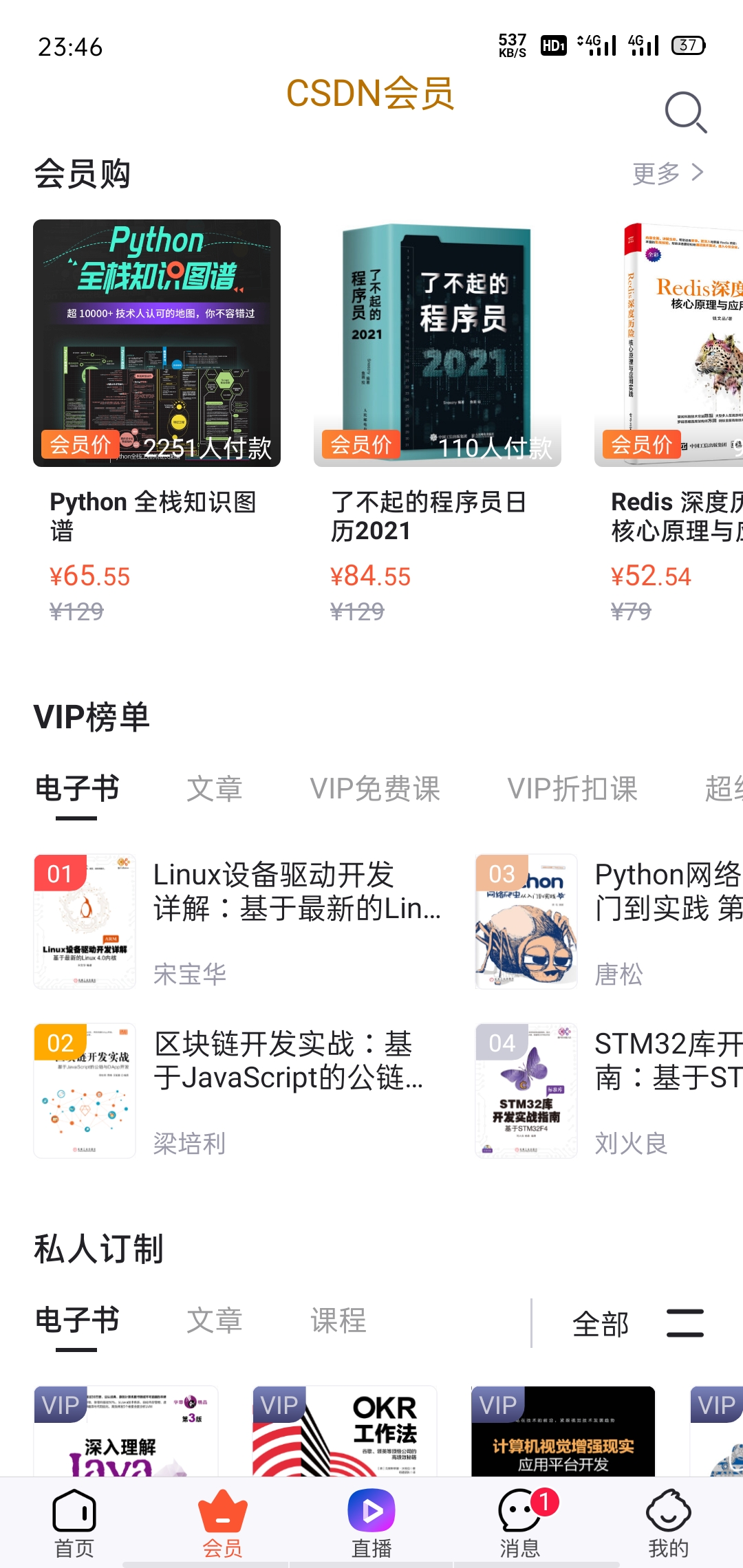Select the VIP折扣课 tab
743x1568 pixels.
(572, 789)
